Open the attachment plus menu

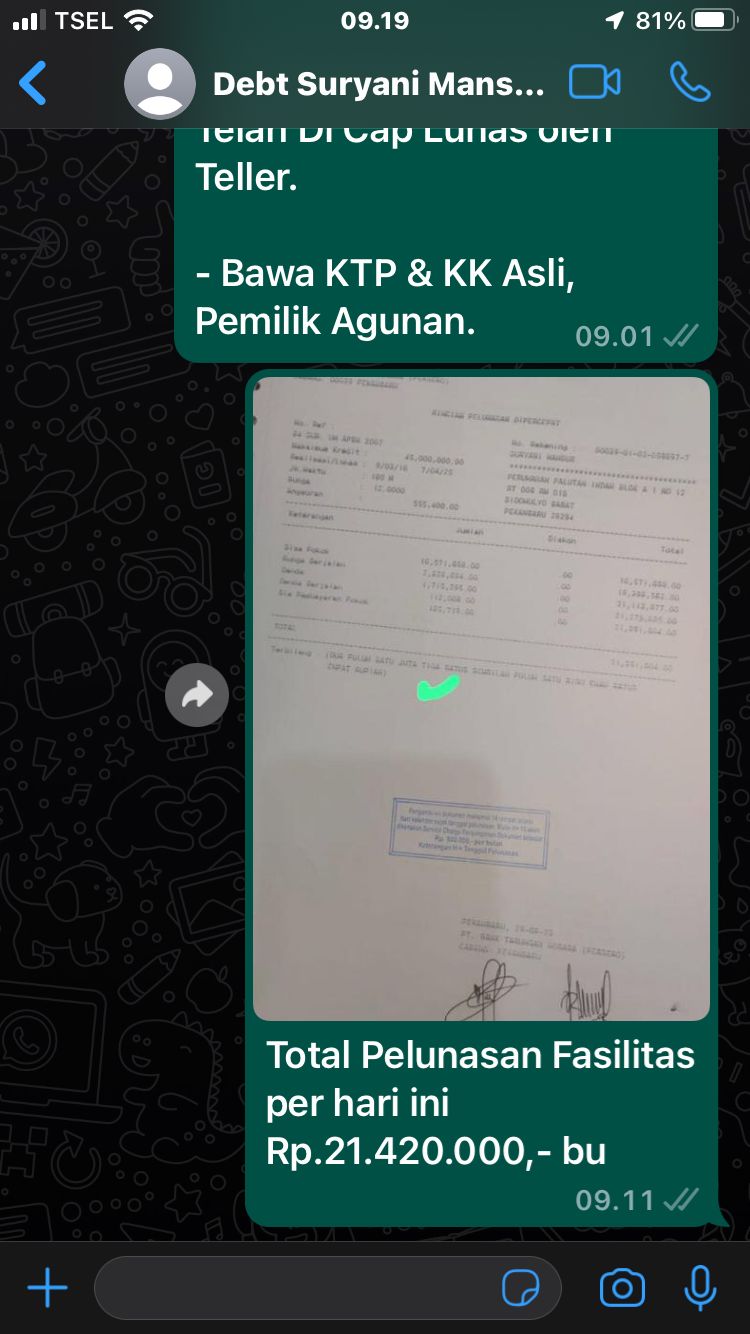[47, 1288]
